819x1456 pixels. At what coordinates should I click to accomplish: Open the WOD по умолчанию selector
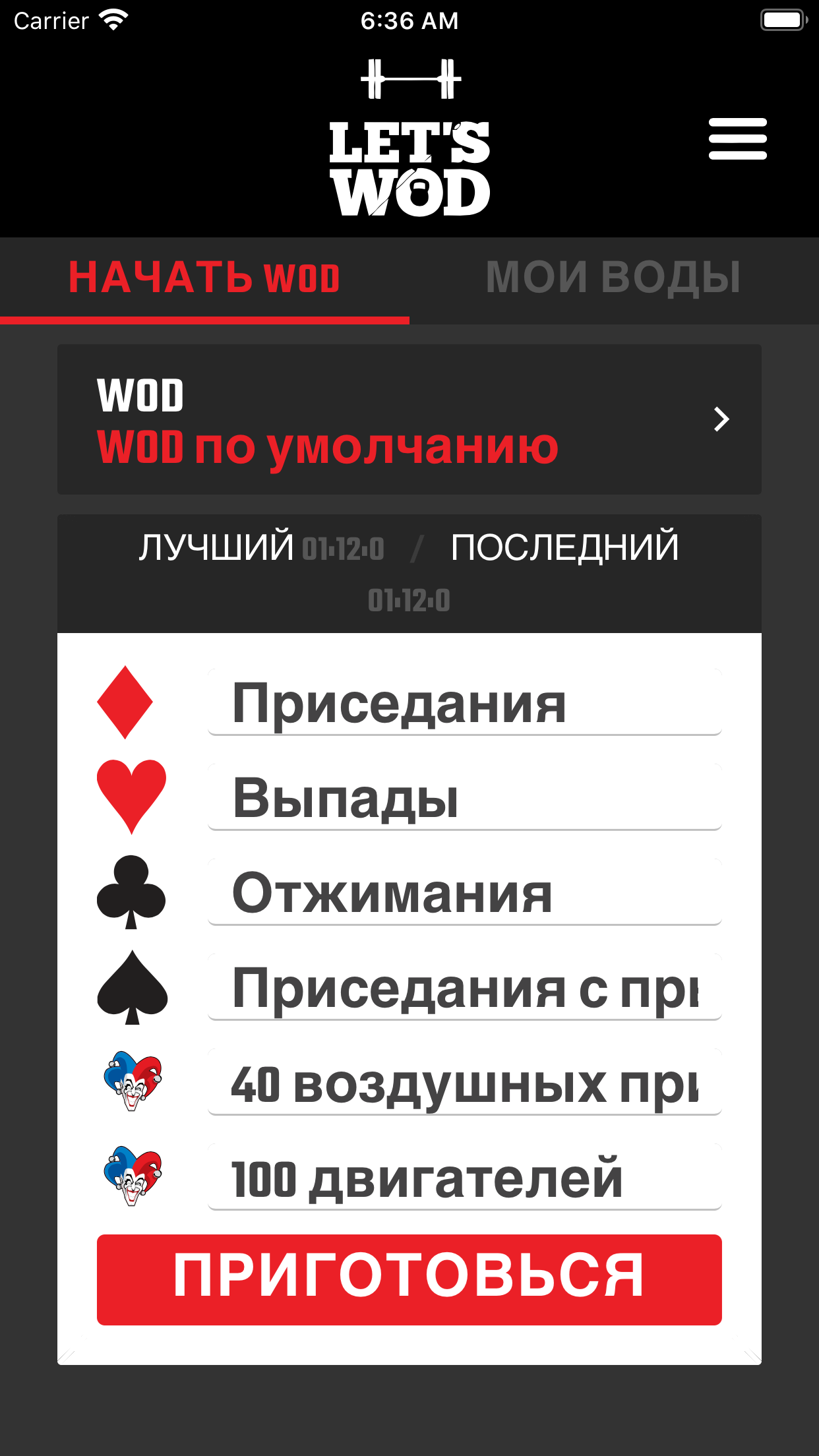pyautogui.click(x=409, y=419)
